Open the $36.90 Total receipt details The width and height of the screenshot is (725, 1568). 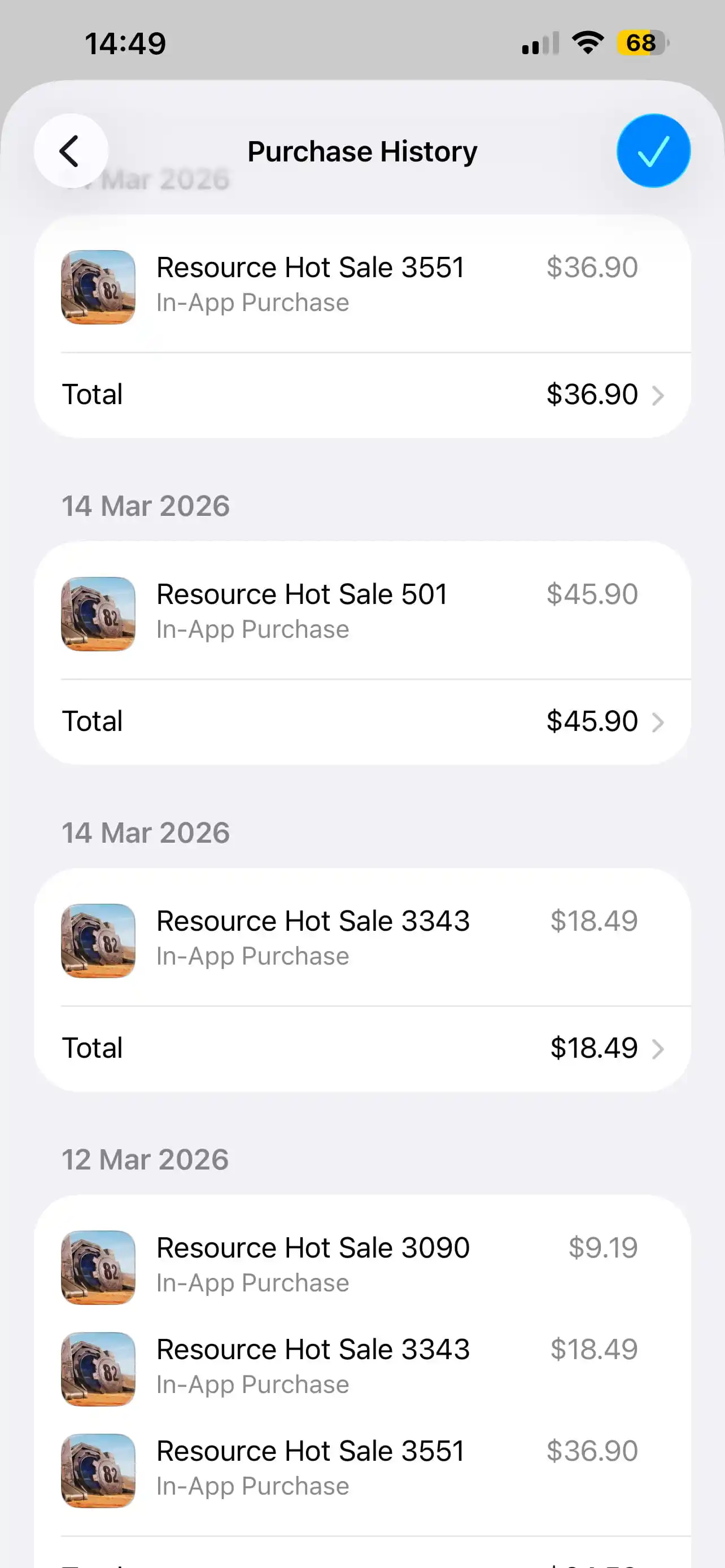[x=362, y=395]
